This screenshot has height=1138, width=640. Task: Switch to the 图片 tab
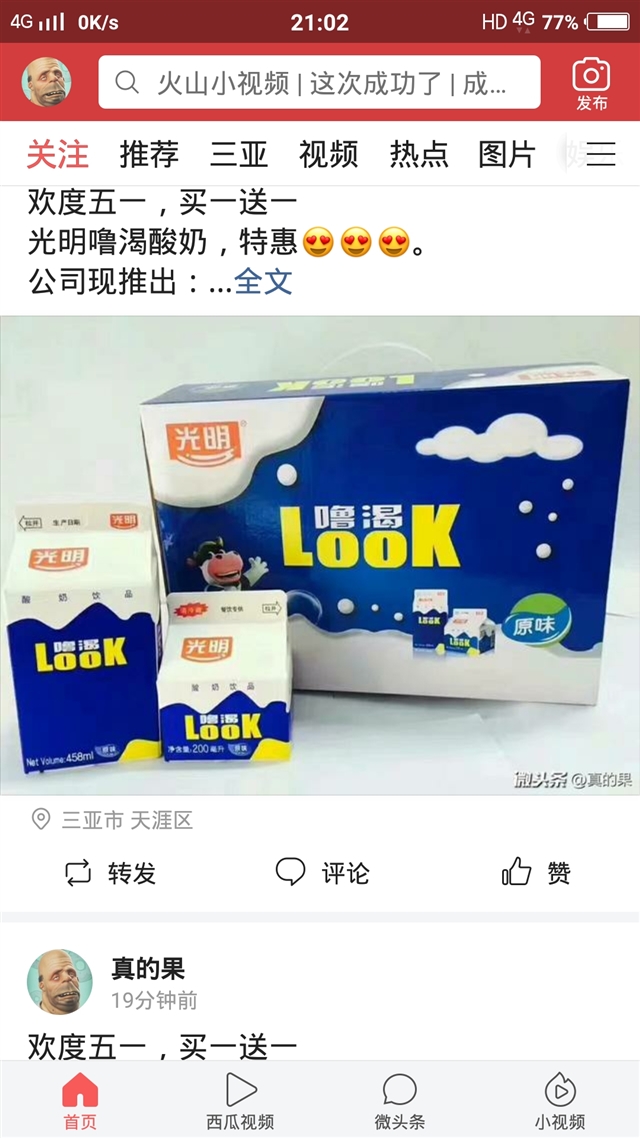pyautogui.click(x=507, y=154)
